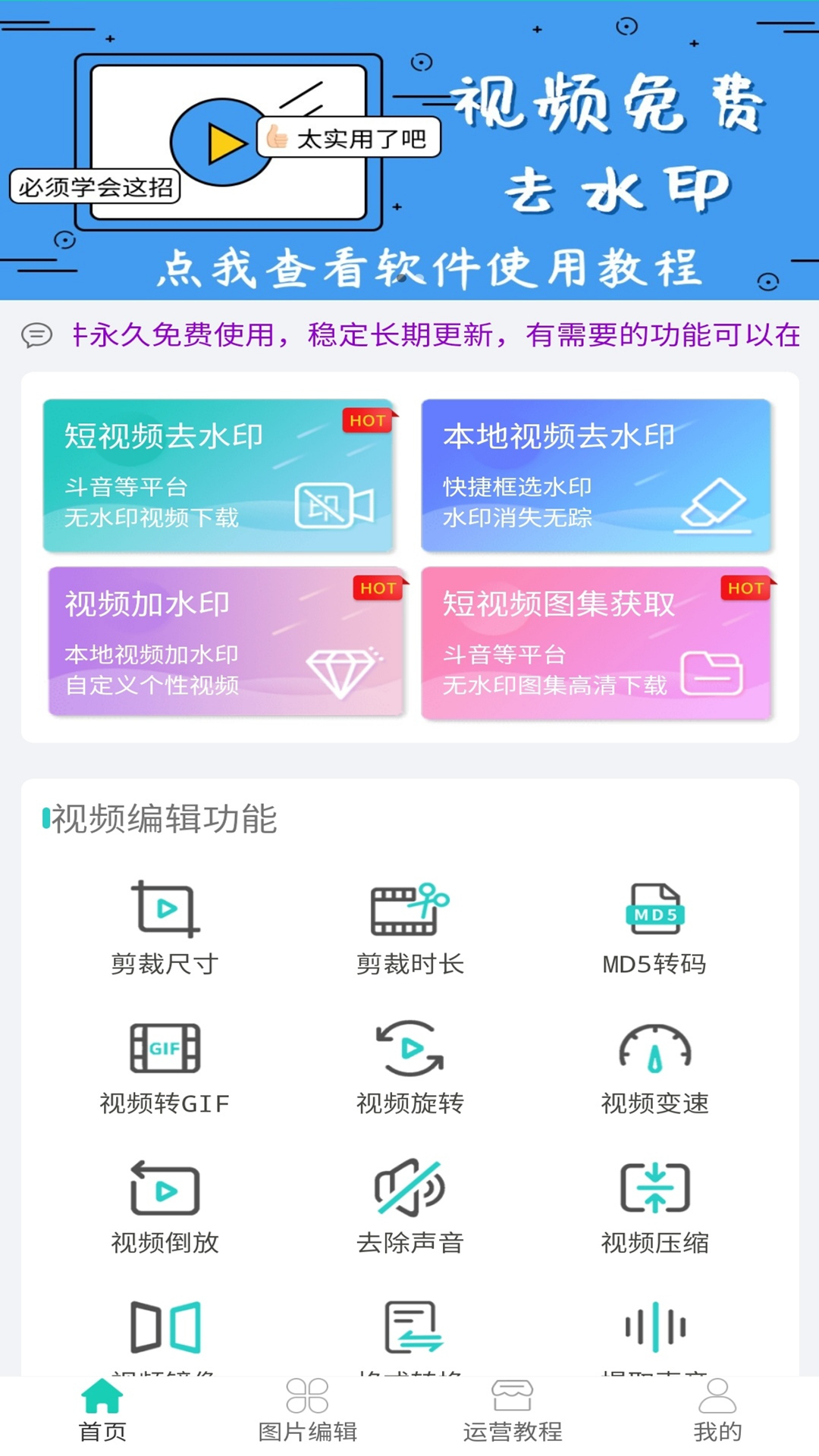
Task: Open 视频加水印 card
Action: point(225,642)
